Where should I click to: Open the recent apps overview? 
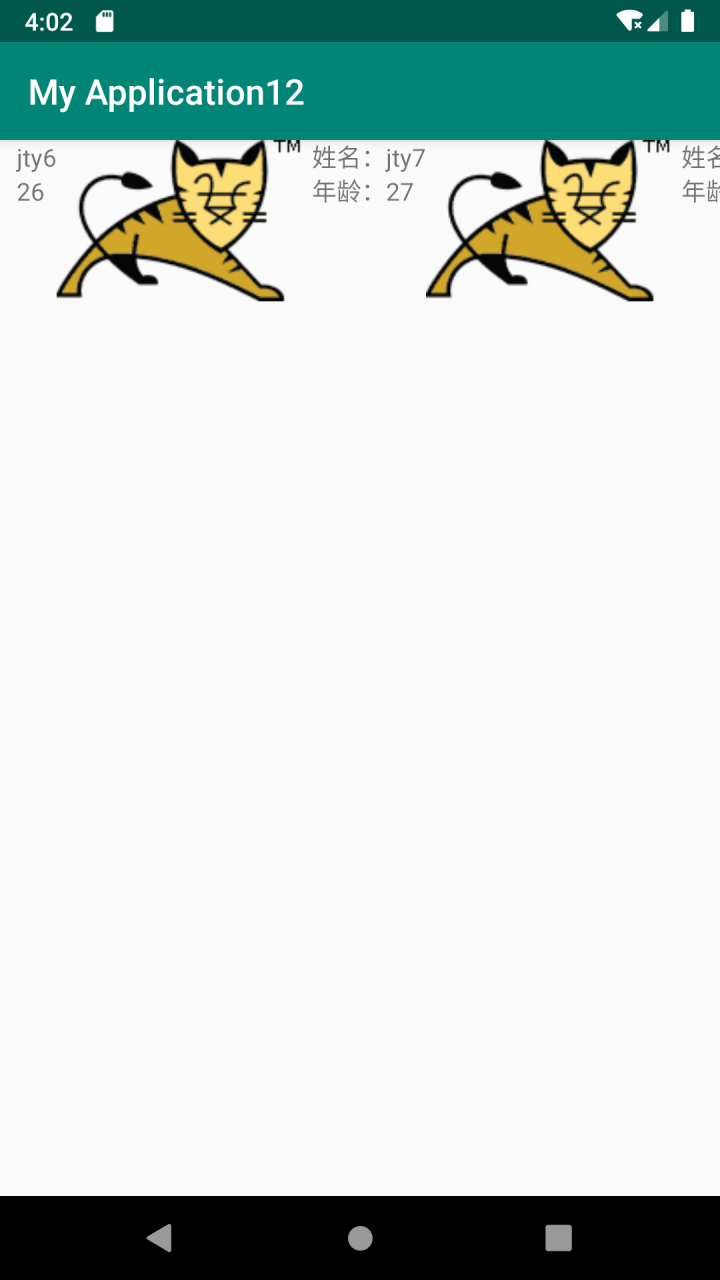point(558,1238)
